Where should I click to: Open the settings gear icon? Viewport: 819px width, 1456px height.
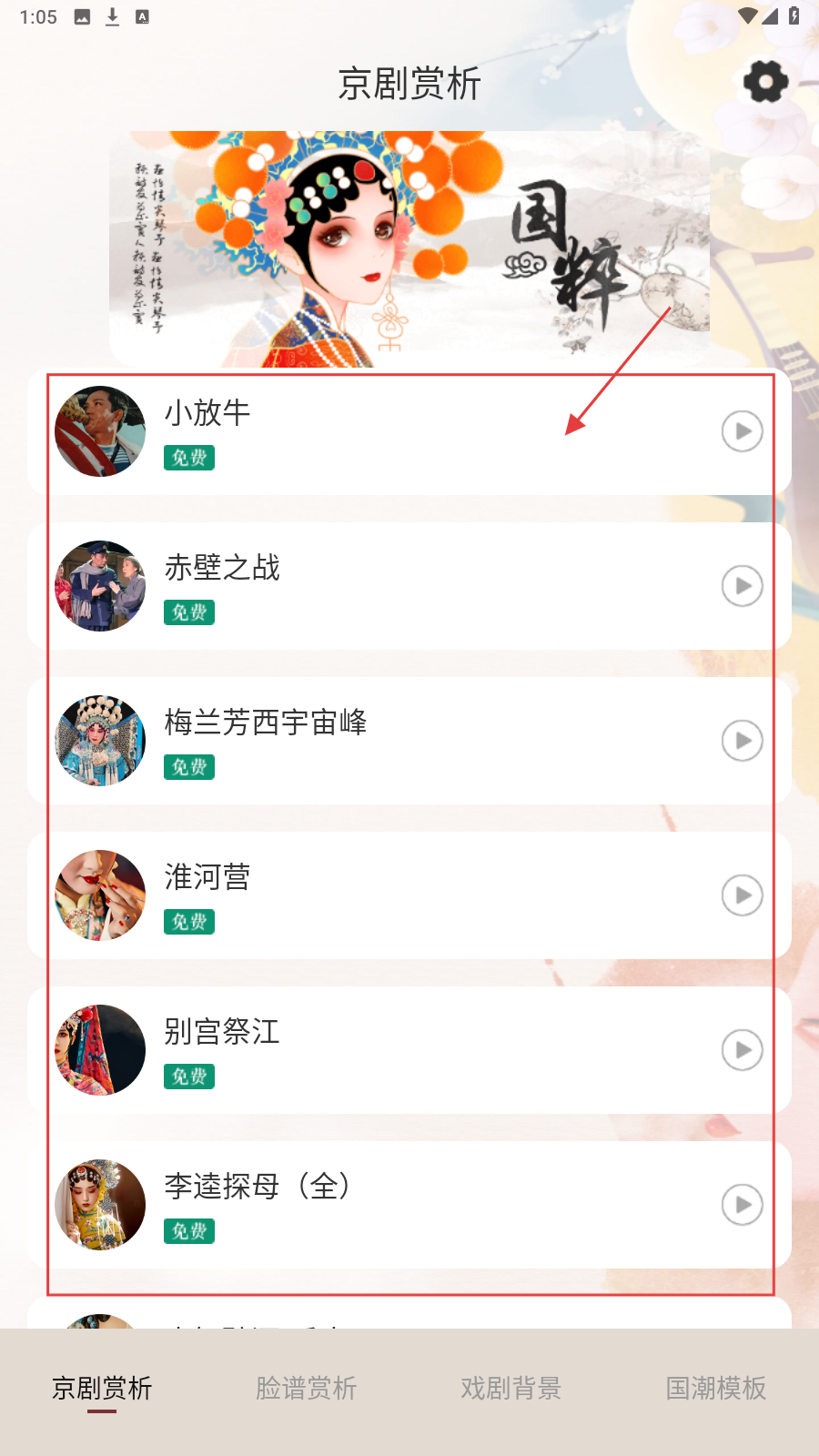[765, 83]
